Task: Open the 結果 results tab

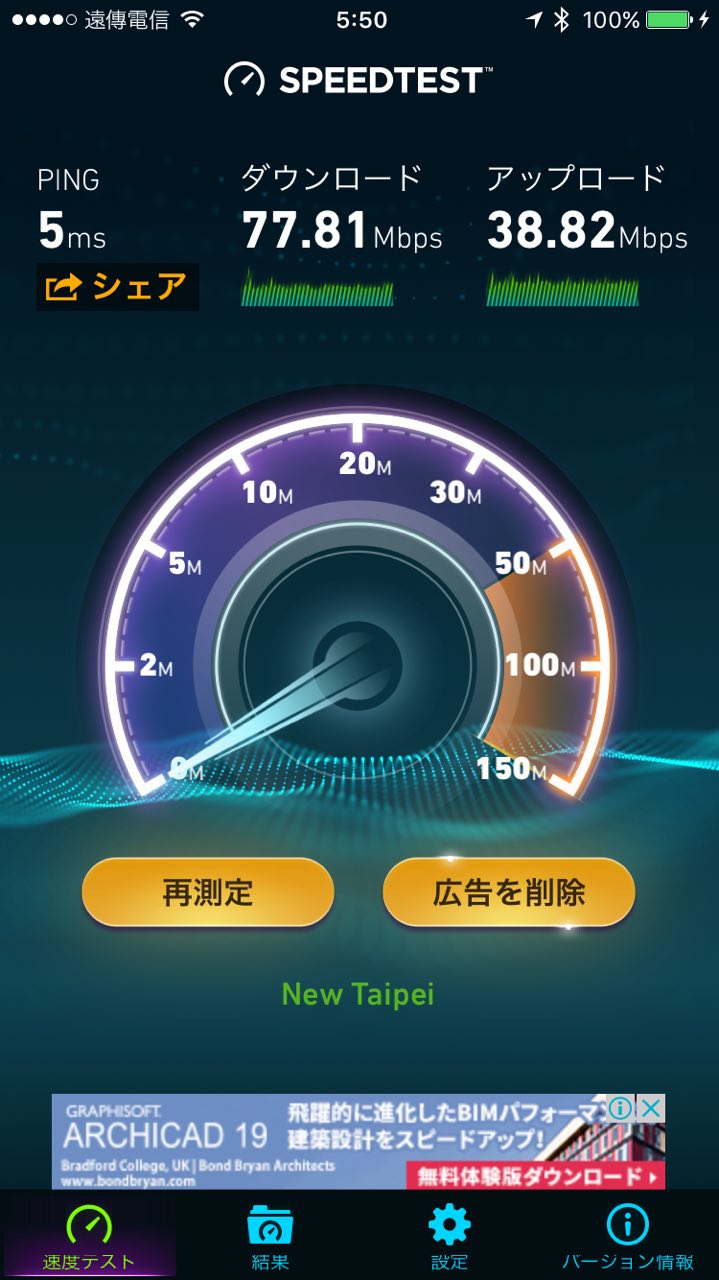Action: coord(270,1236)
